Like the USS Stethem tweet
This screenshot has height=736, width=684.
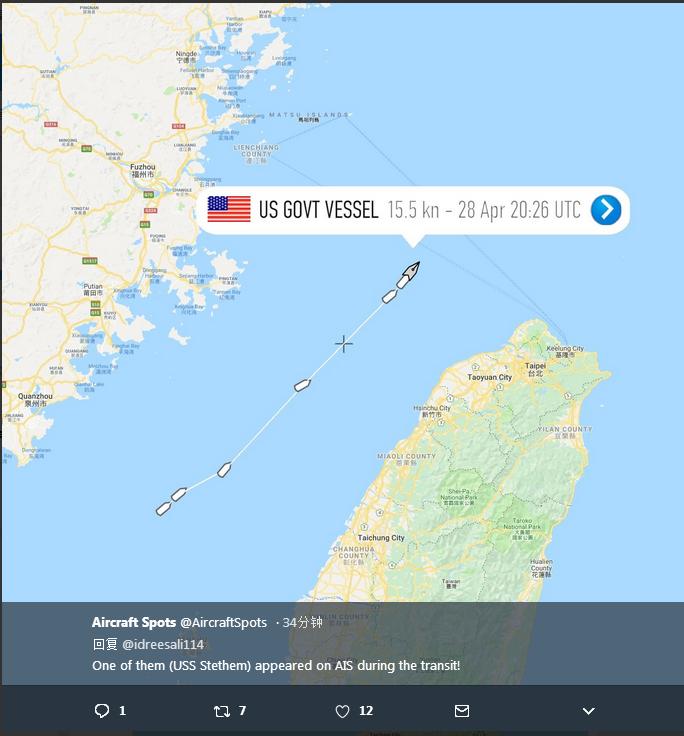[x=342, y=711]
